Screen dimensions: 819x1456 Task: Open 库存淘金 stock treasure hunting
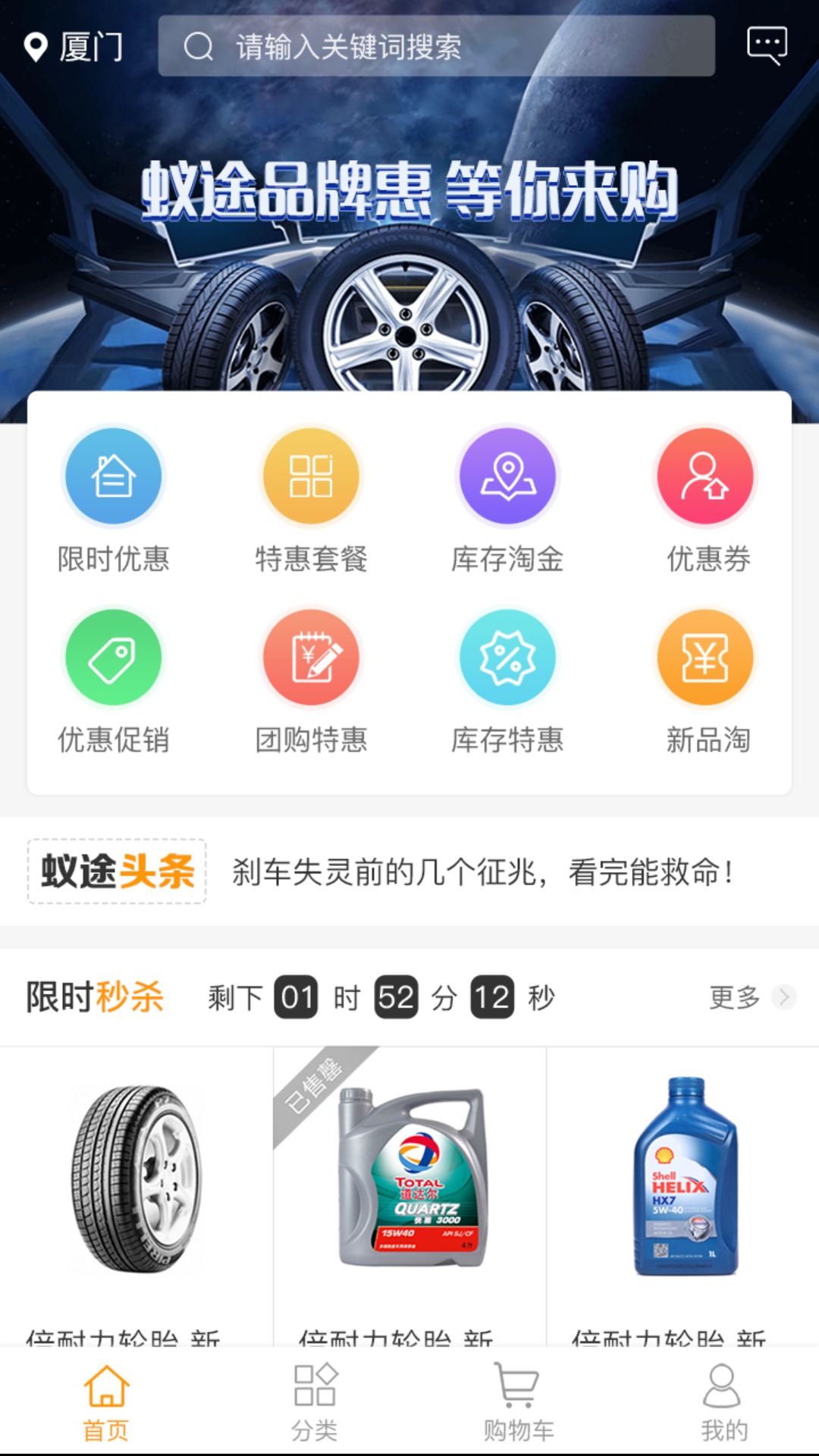[x=507, y=476]
